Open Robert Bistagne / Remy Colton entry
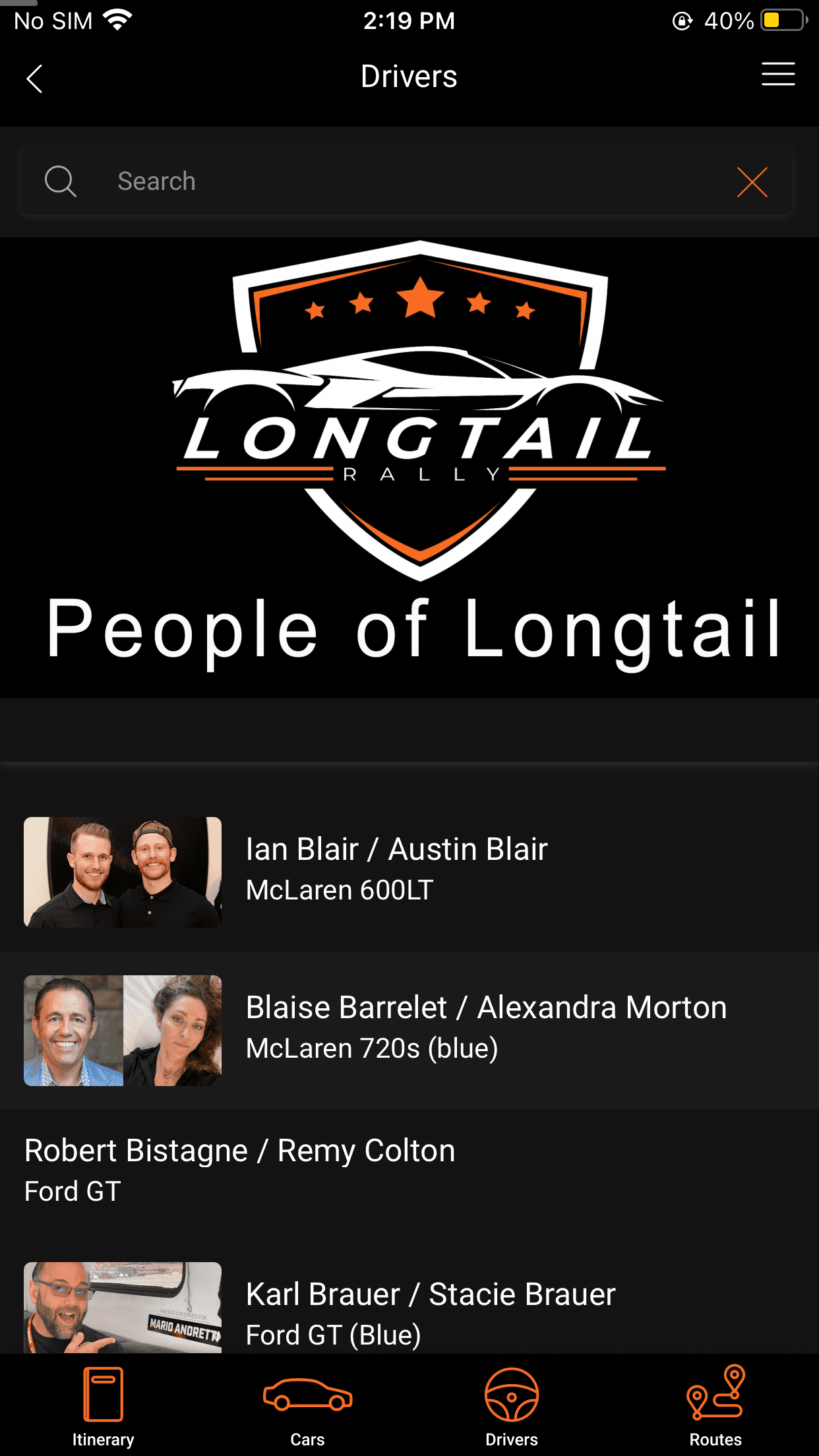 [409, 1171]
